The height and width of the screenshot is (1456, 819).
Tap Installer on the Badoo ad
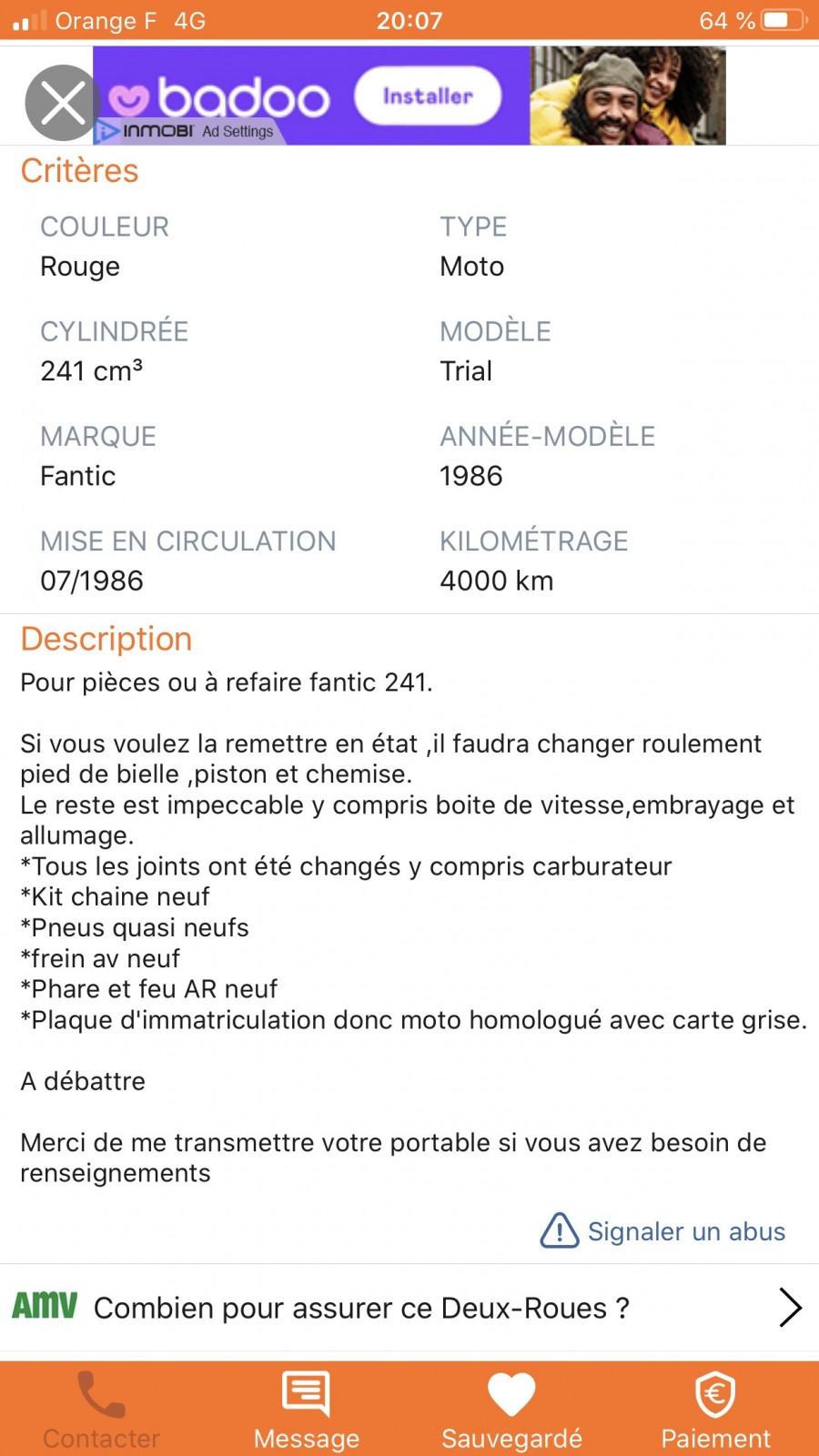pos(427,96)
